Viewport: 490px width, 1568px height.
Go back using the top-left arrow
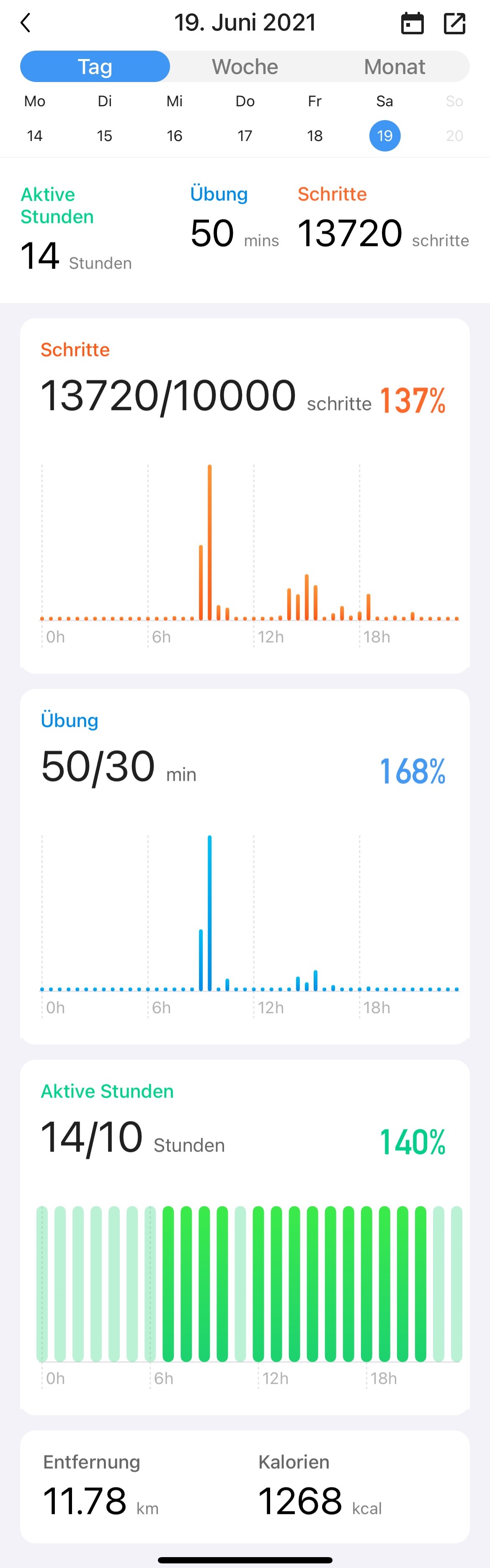point(26,24)
